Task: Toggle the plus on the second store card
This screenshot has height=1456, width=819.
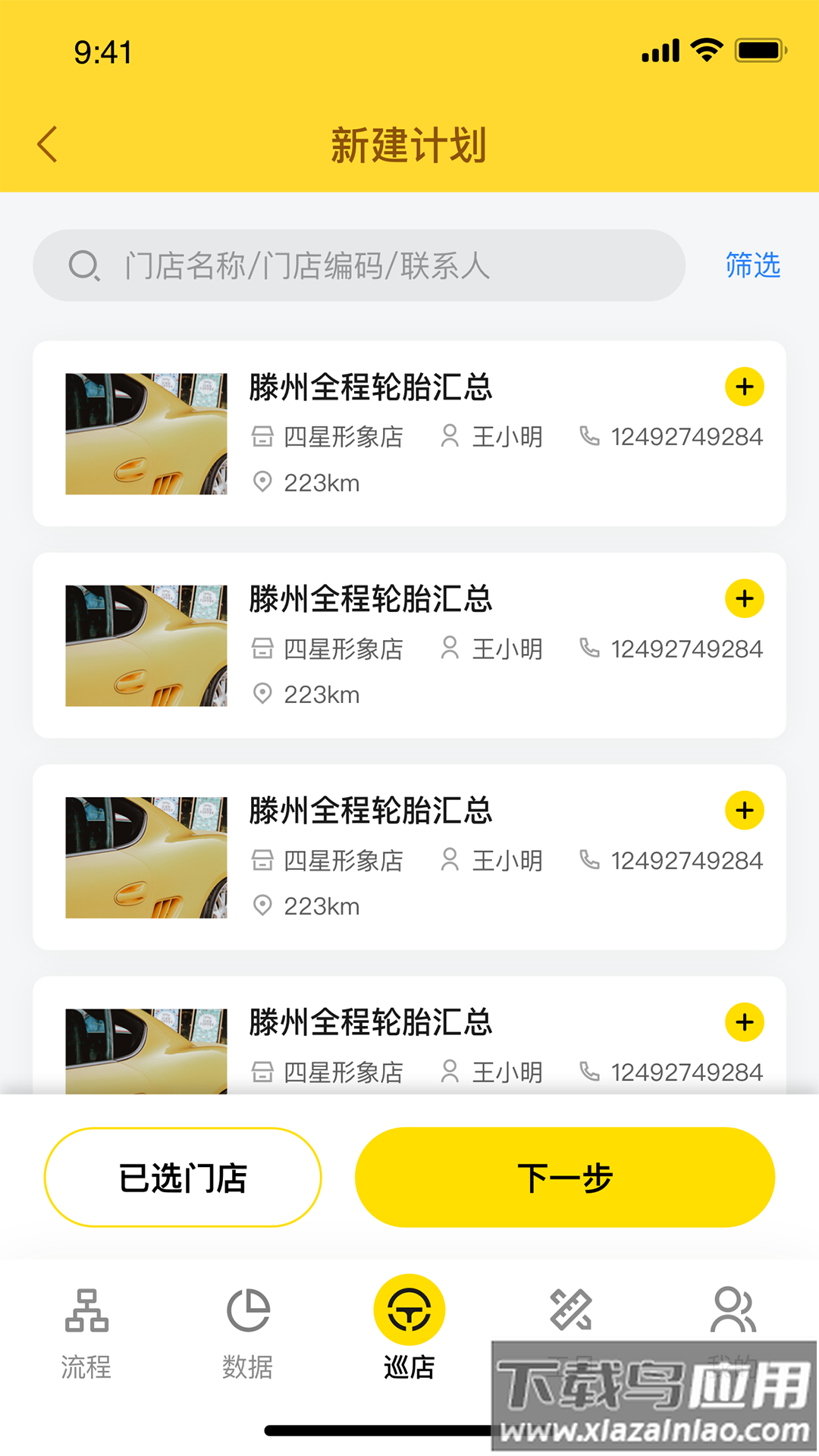Action: [x=744, y=598]
